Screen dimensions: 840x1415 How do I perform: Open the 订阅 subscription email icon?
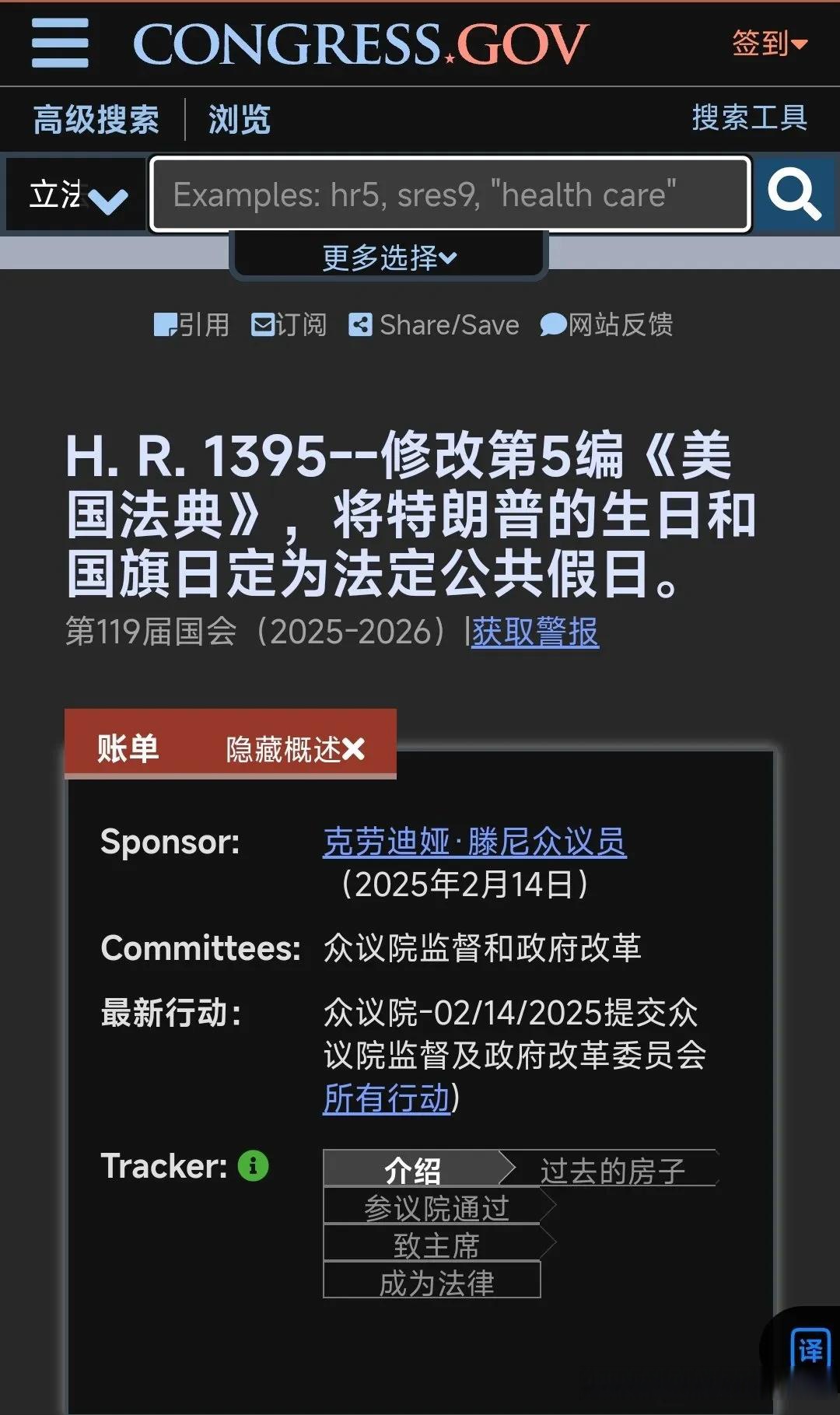coord(264,324)
